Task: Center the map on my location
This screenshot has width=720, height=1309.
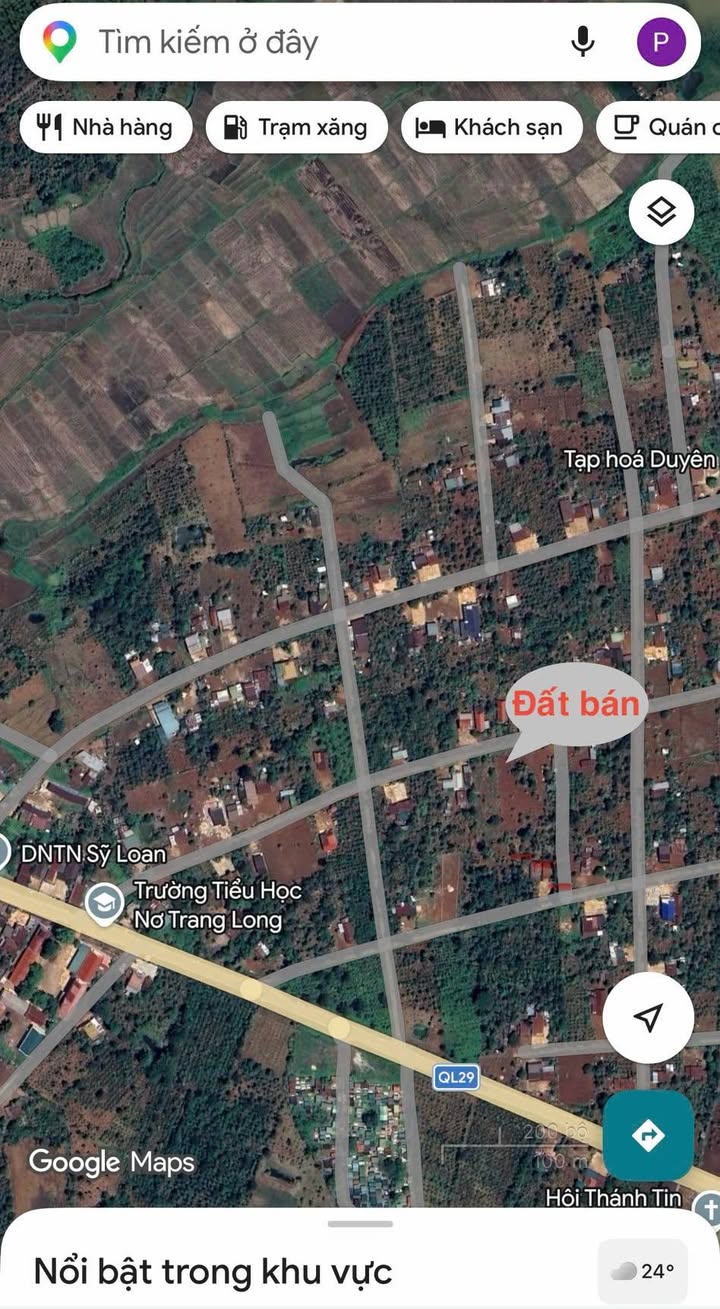Action: point(648,1018)
